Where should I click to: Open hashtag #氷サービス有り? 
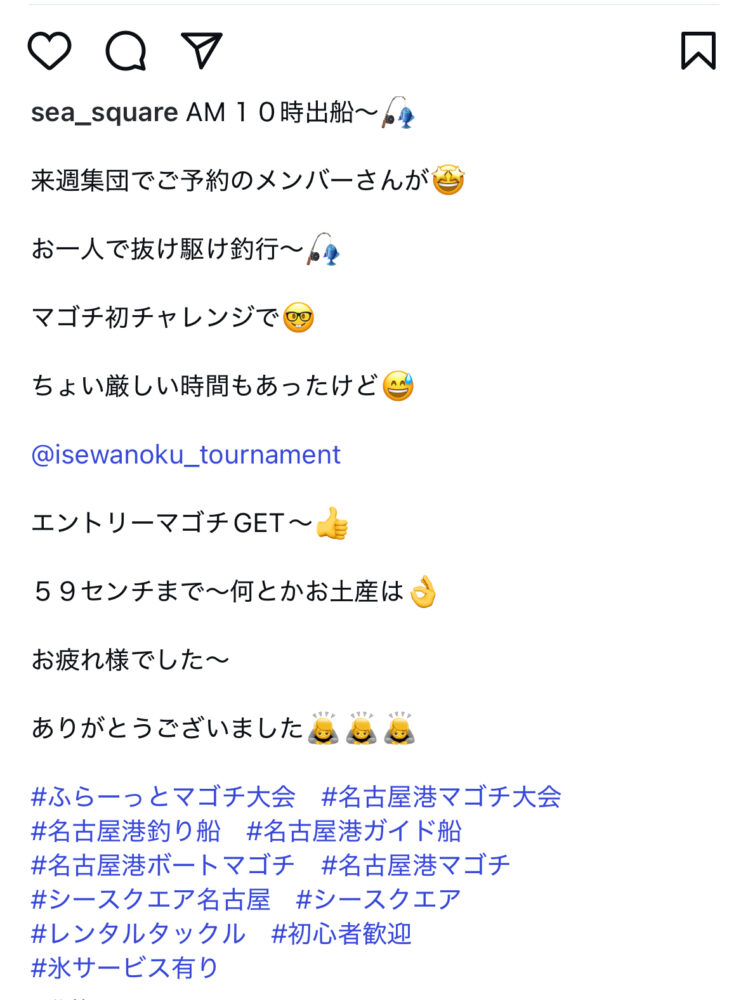coord(125,968)
